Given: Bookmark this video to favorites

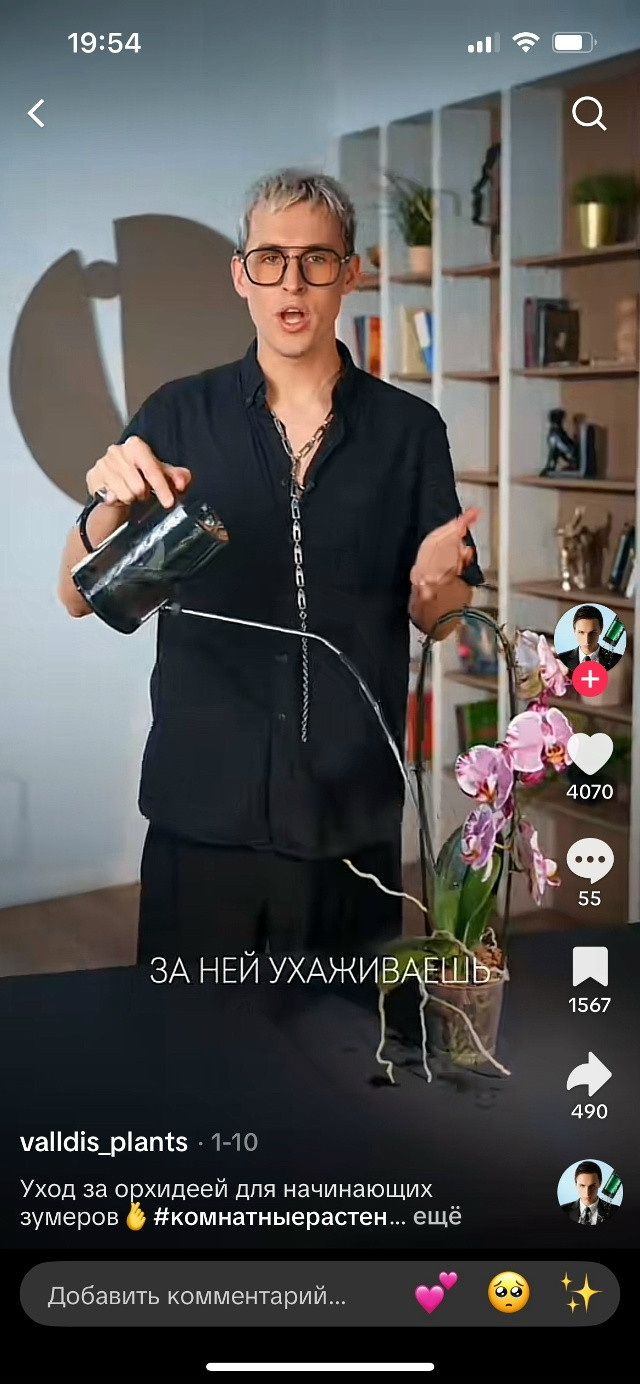Looking at the screenshot, I should (x=590, y=967).
